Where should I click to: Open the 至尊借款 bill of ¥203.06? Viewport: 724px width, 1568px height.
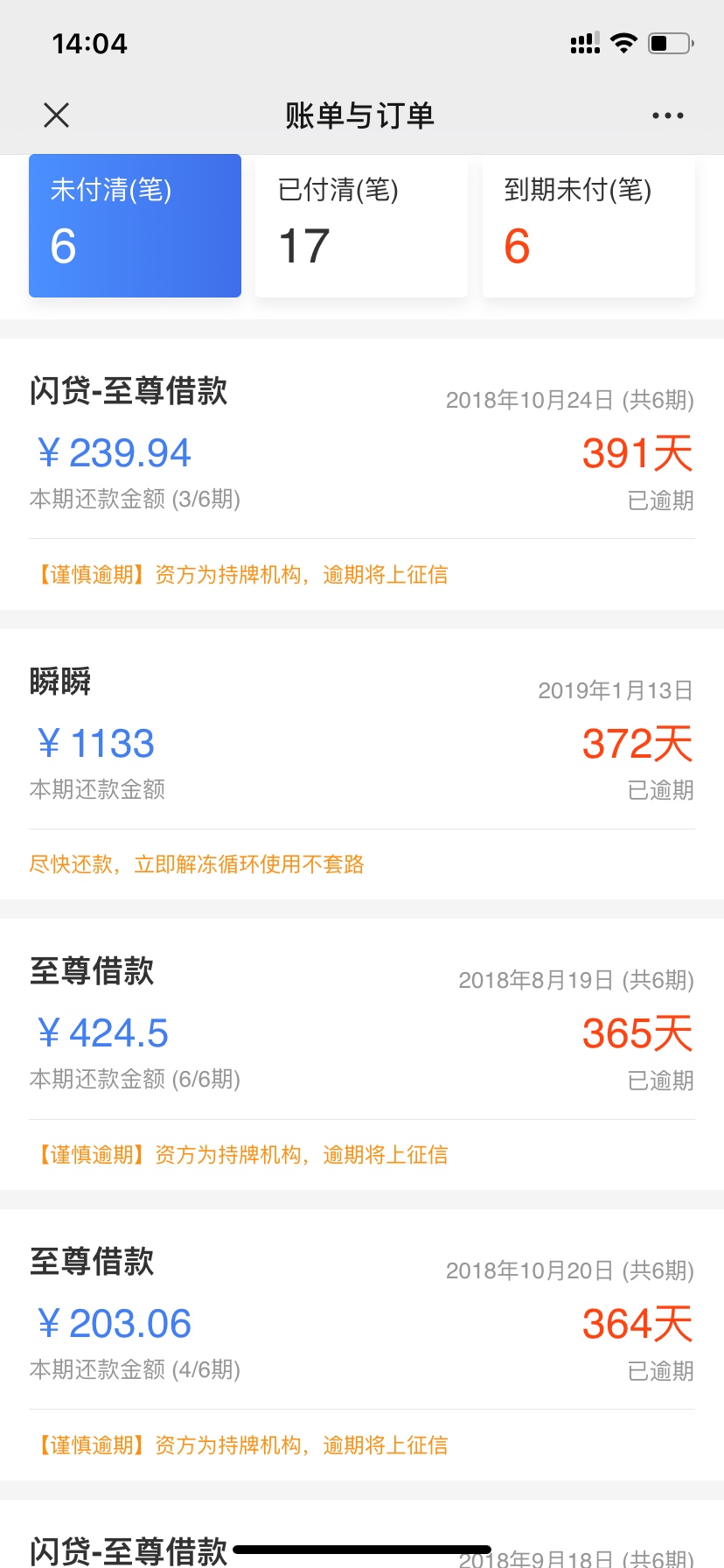click(x=362, y=1345)
